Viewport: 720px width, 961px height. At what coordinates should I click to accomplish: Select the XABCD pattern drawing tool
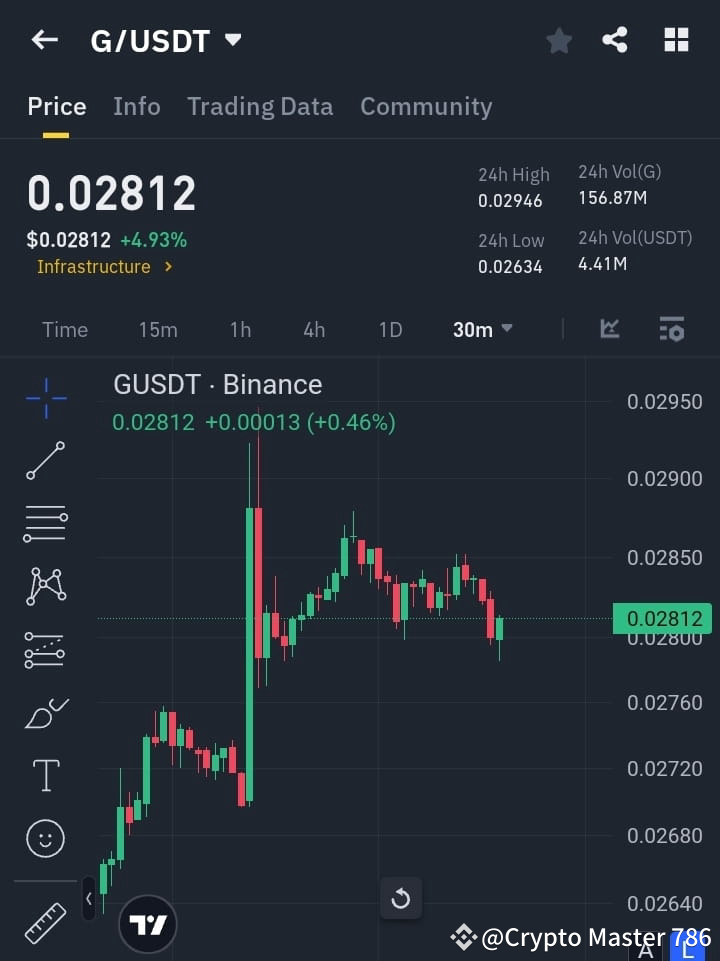45,587
